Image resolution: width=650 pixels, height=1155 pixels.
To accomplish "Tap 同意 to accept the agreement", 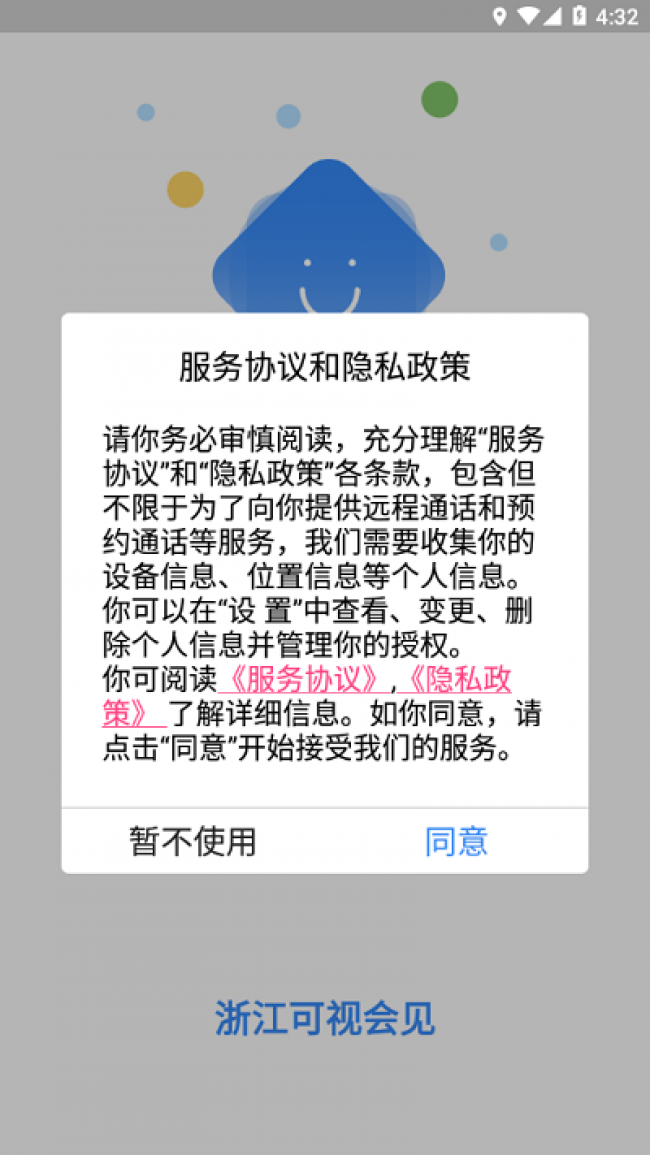I will [x=456, y=840].
